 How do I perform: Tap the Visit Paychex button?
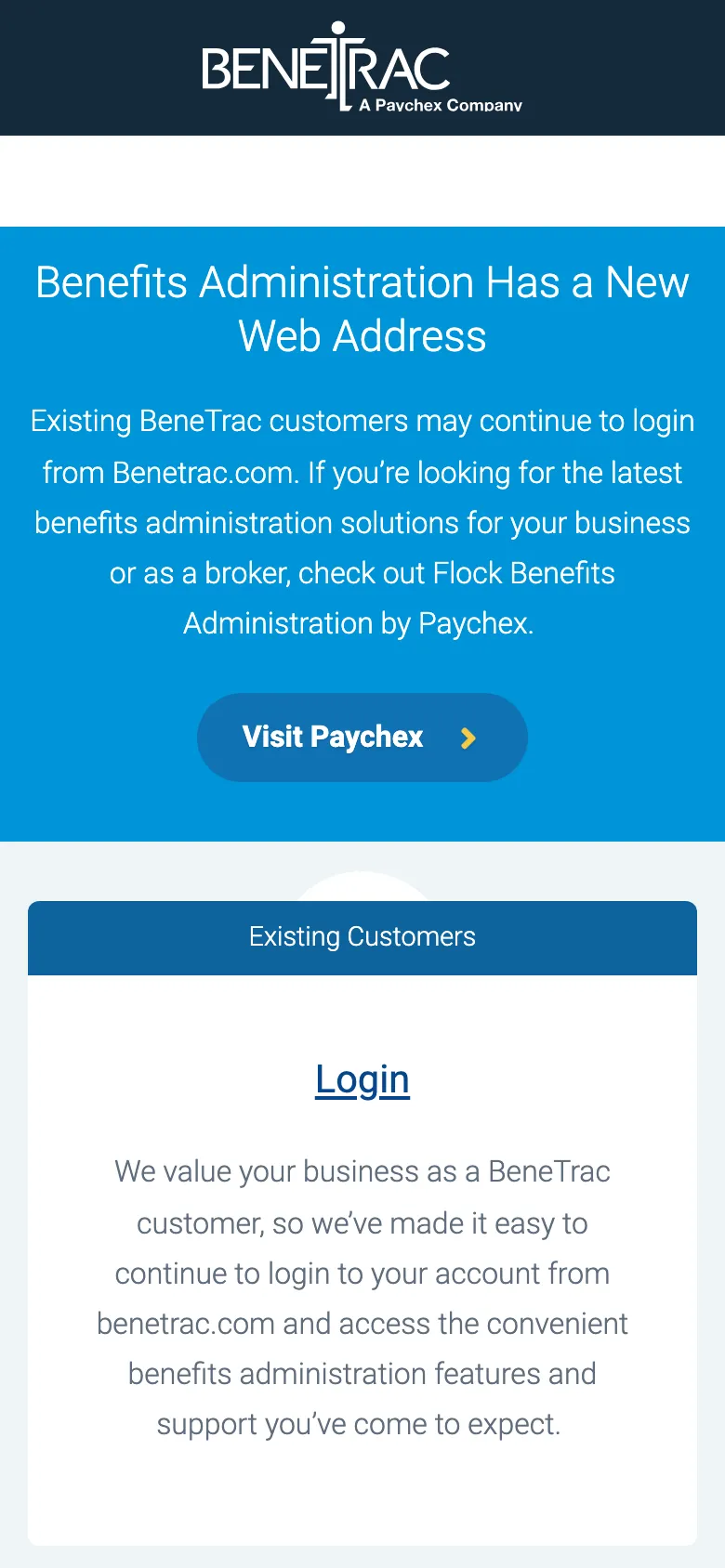[362, 737]
